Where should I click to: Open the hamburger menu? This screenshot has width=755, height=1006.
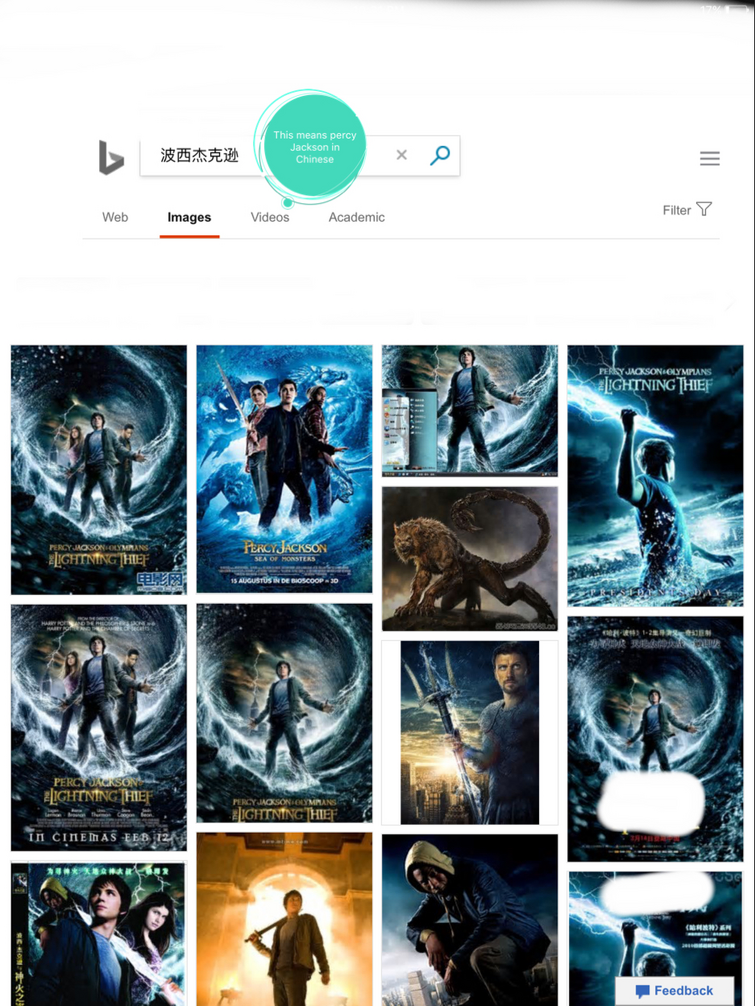(709, 158)
